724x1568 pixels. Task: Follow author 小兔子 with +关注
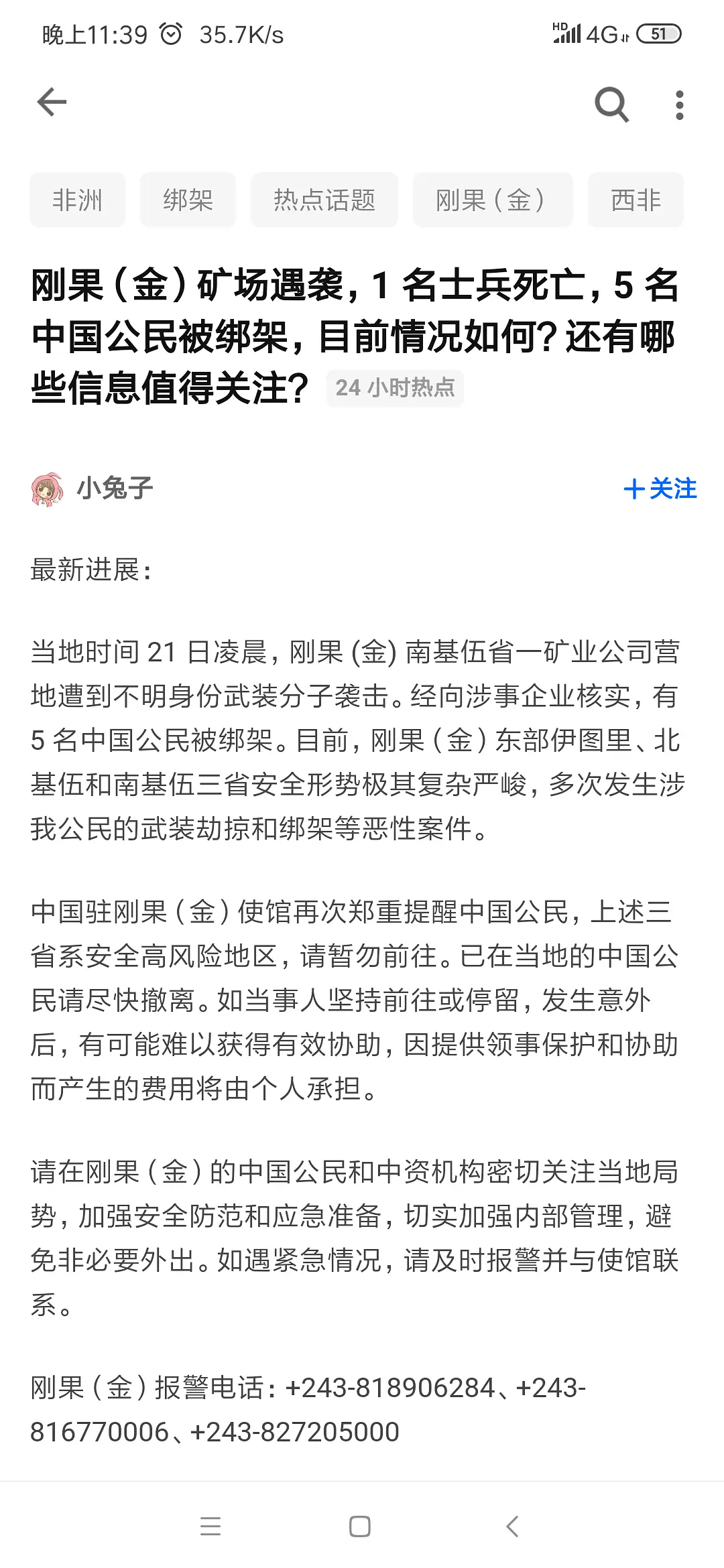coord(660,489)
